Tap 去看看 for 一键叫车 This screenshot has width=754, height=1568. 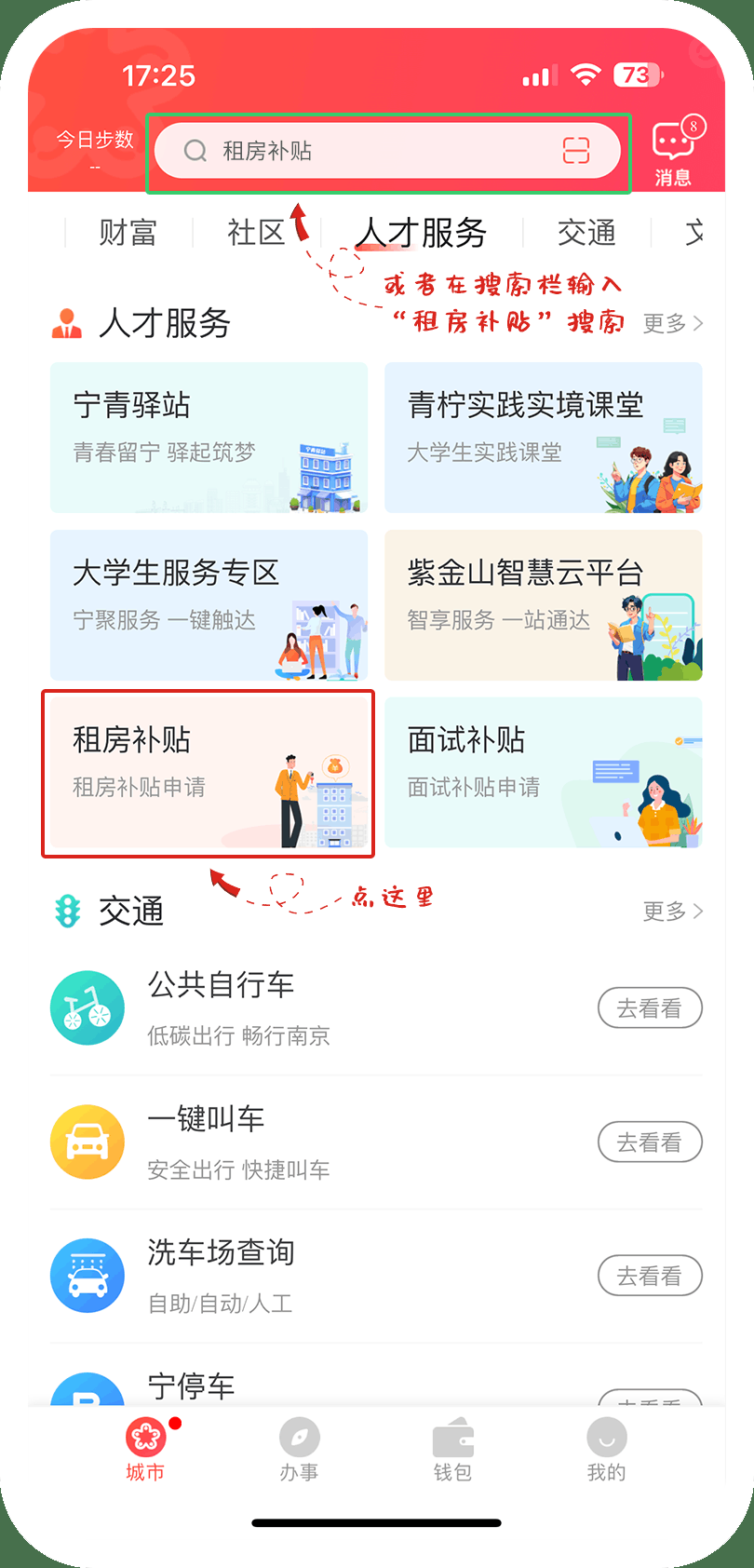[x=649, y=1142]
